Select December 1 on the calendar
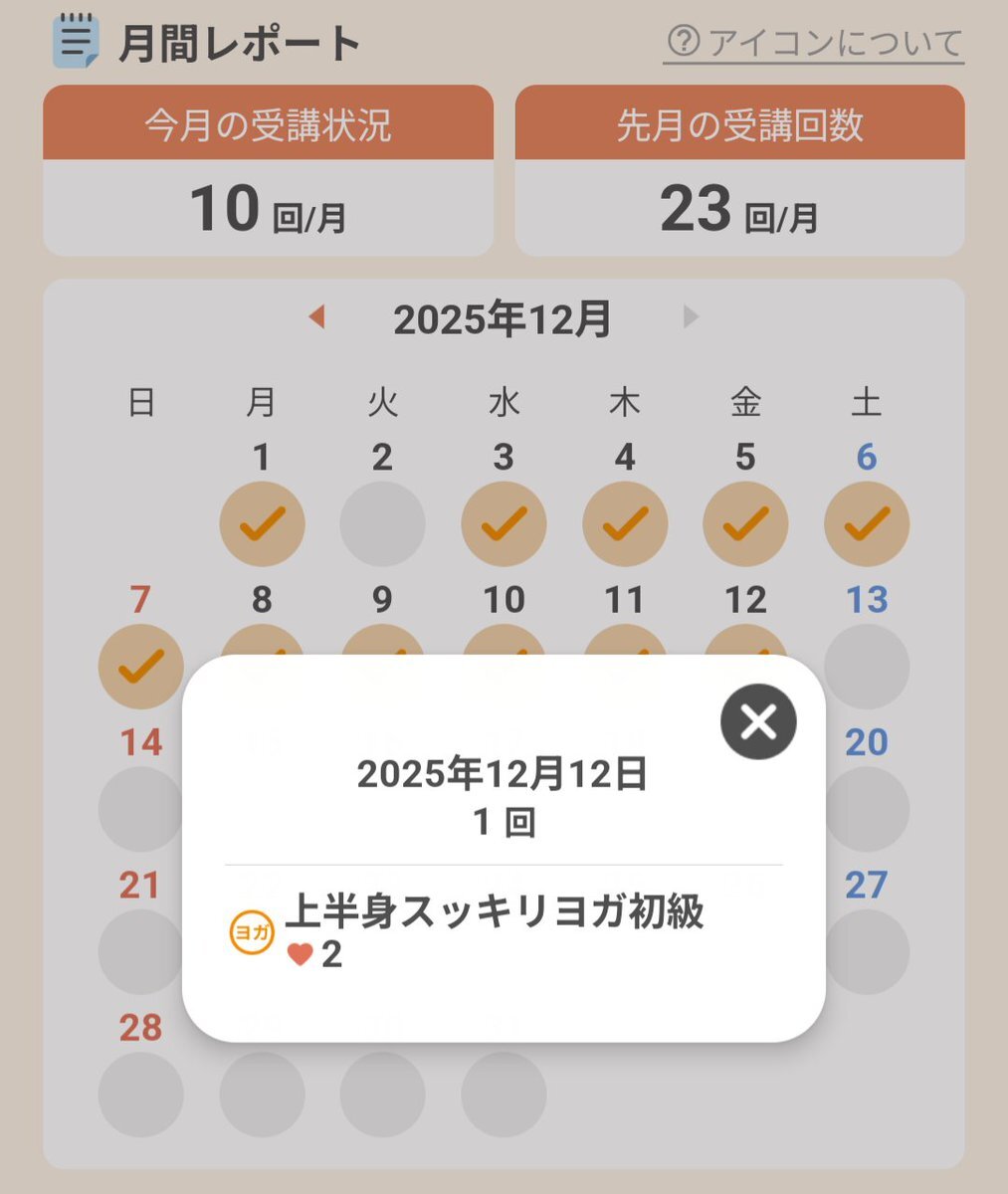Screen dimensions: 1008x1194 (x=262, y=523)
